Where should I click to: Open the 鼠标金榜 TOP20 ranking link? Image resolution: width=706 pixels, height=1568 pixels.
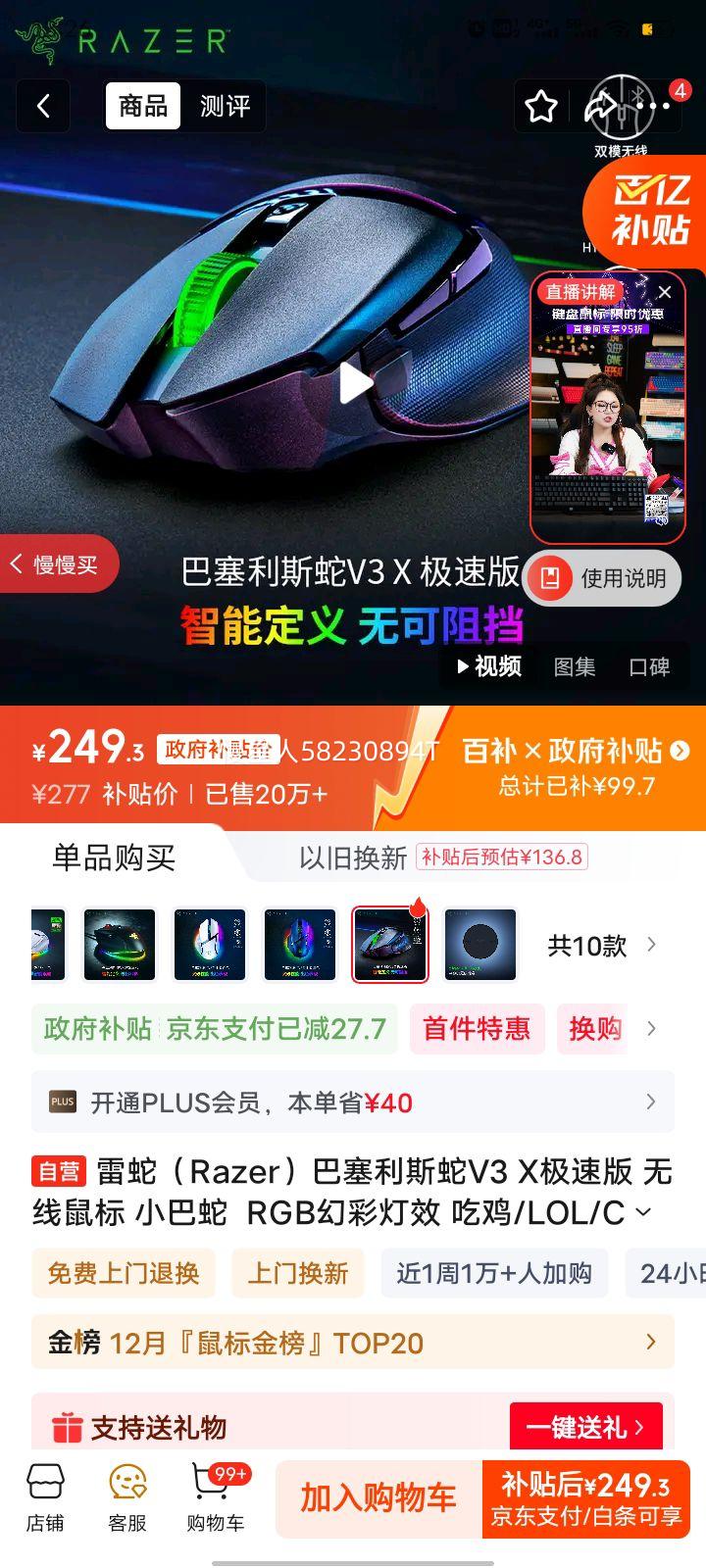(x=353, y=1342)
